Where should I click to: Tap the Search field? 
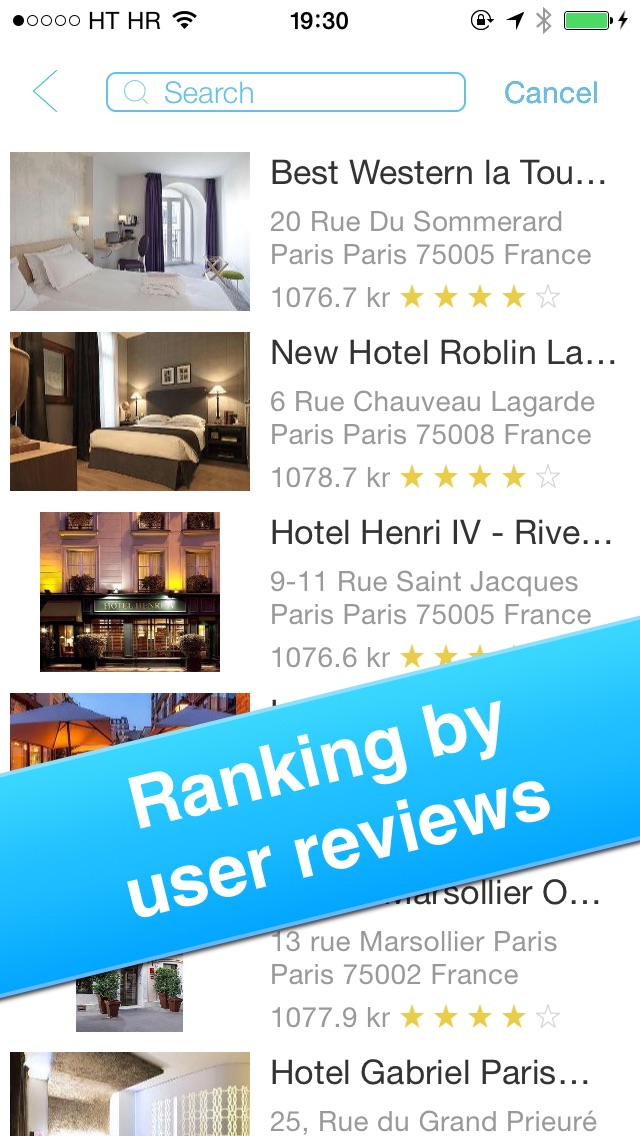[x=286, y=92]
